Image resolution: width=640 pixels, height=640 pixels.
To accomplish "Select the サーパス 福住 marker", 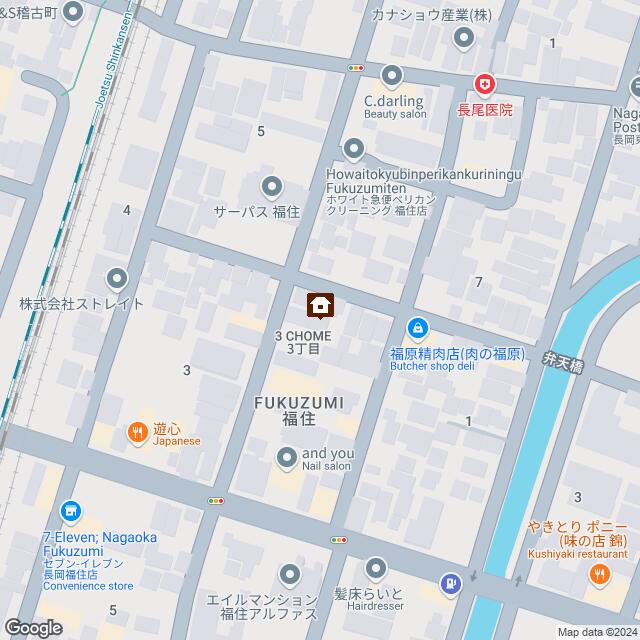I will pos(272,185).
